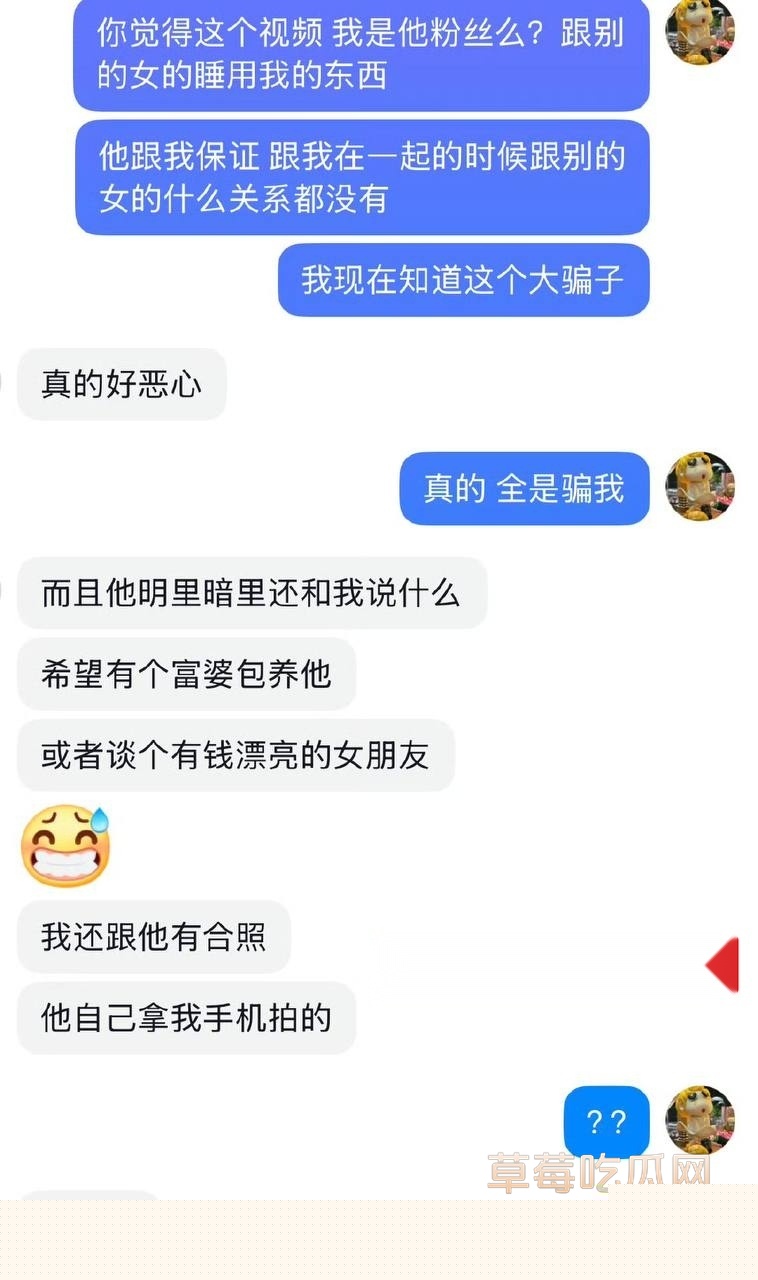Screen dimensions: 758x1280
Task: Tap the message 希望有个富婆包养他
Action: [186, 674]
